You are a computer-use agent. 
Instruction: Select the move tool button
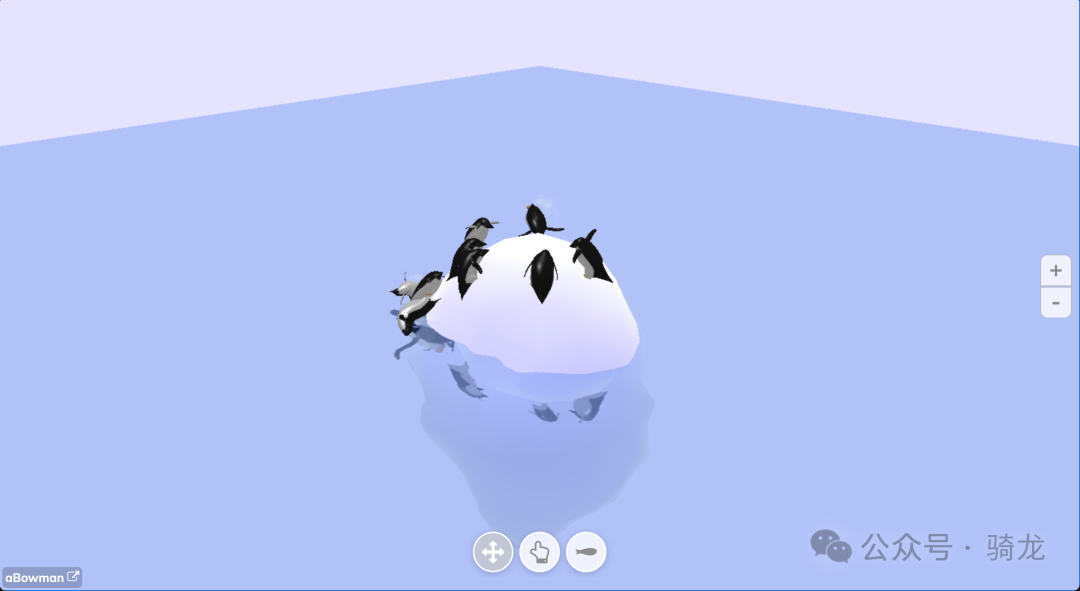point(493,552)
